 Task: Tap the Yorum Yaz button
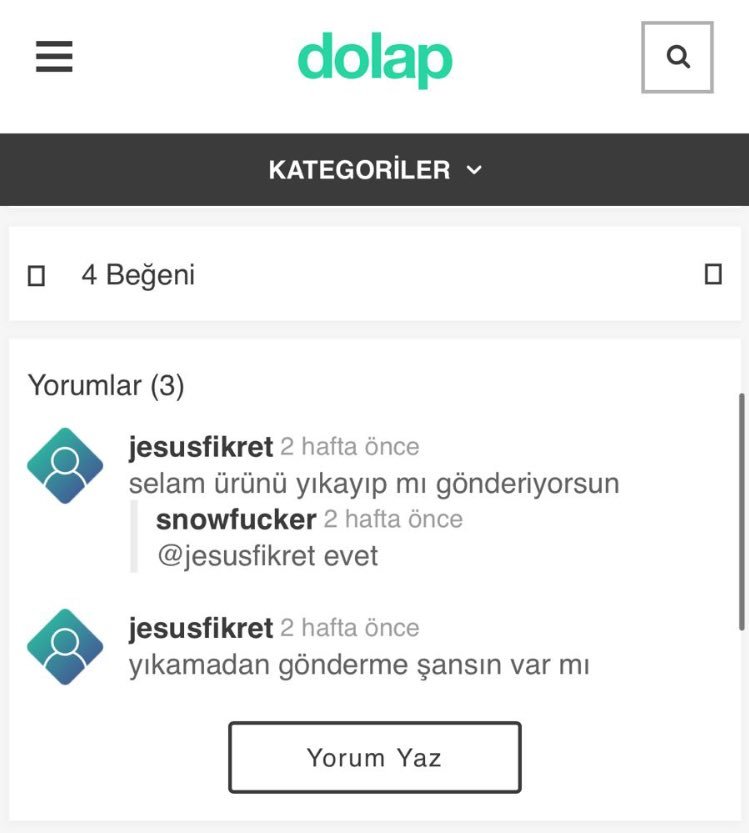(x=374, y=757)
